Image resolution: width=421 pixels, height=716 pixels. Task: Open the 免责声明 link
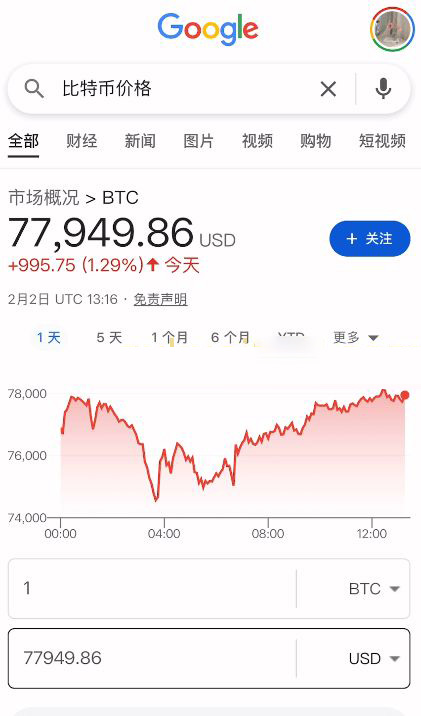pyautogui.click(x=160, y=300)
